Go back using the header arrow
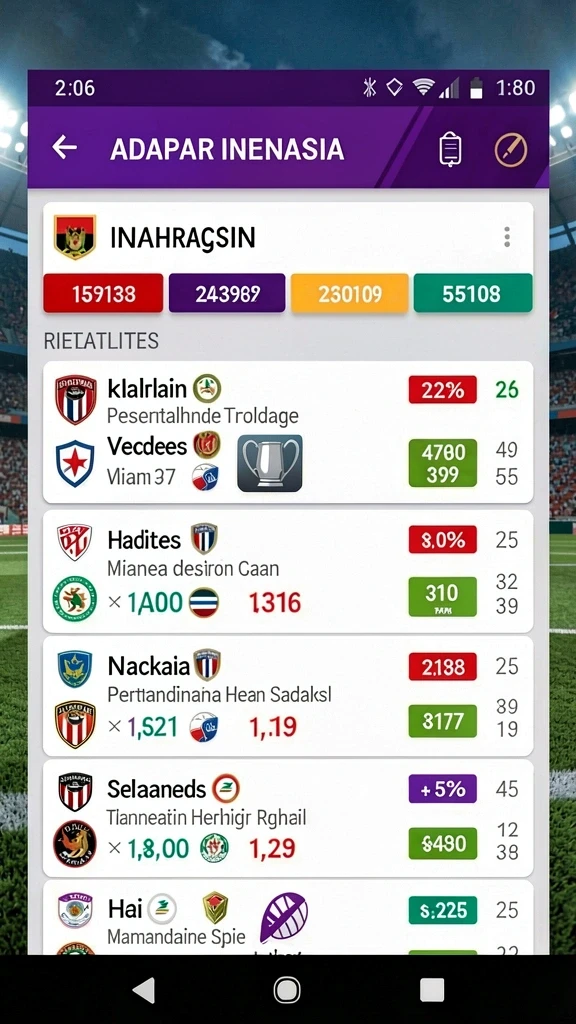576x1024 pixels. (64, 148)
